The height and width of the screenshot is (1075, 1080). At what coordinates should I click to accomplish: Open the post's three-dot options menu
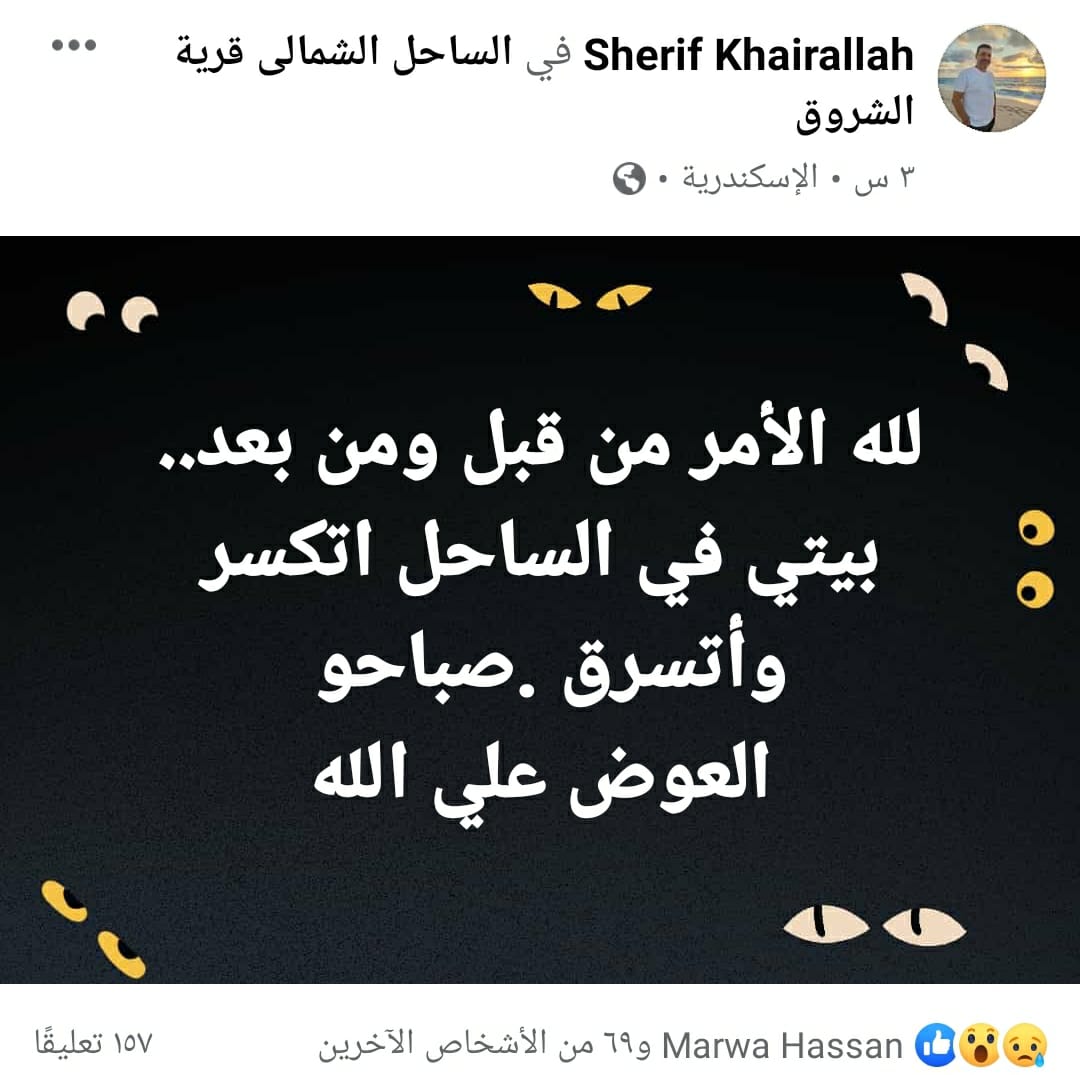73,46
